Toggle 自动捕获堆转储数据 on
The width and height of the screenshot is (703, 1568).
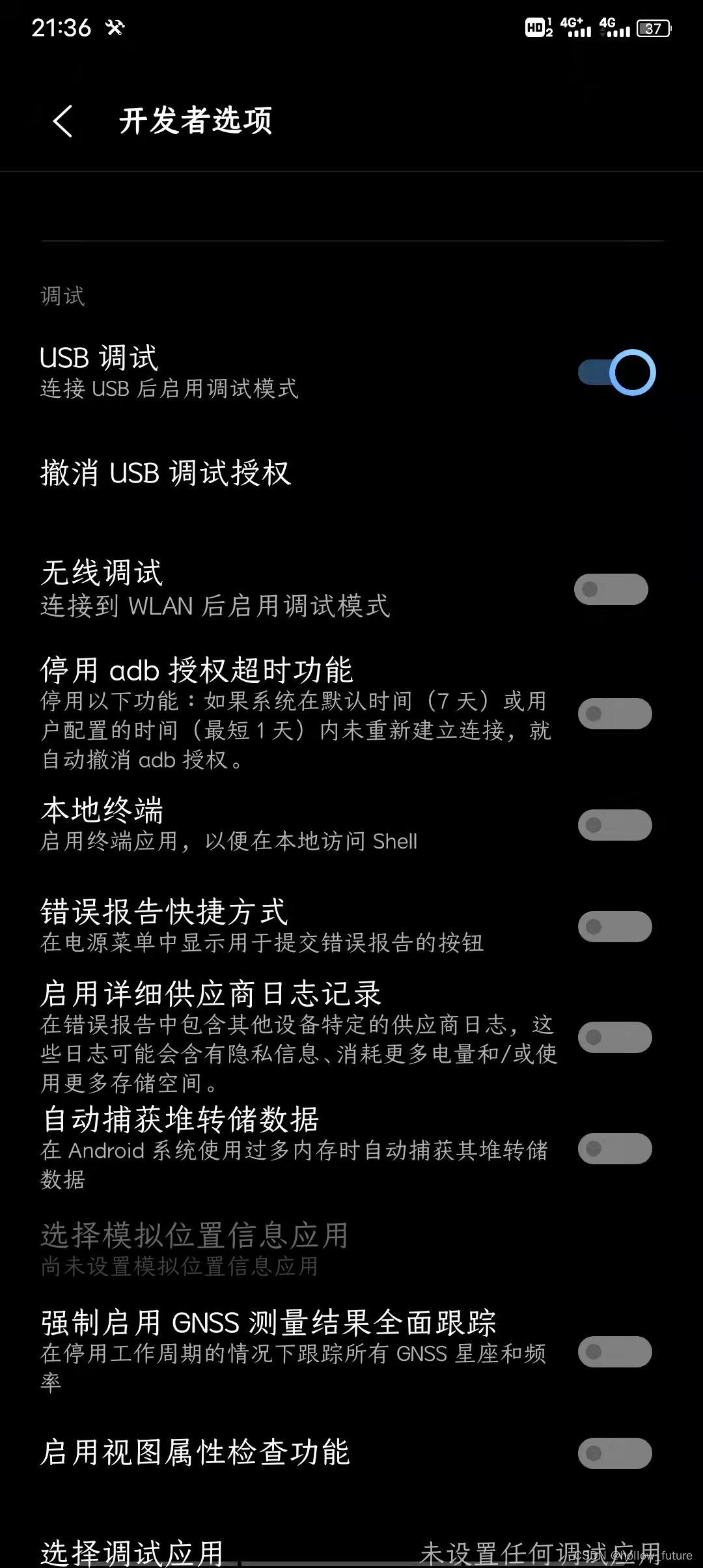click(x=615, y=1149)
